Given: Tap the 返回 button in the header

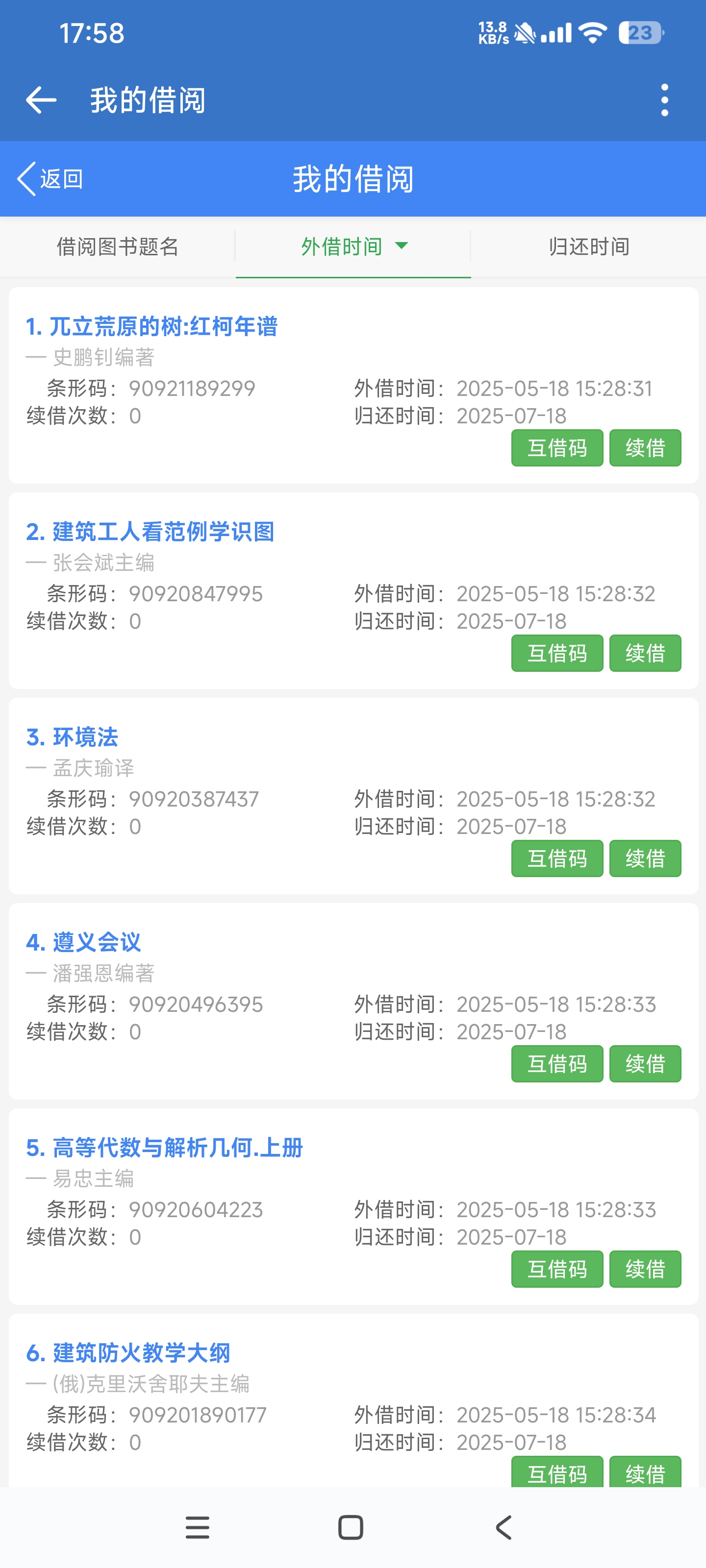Looking at the screenshot, I should coord(50,179).
